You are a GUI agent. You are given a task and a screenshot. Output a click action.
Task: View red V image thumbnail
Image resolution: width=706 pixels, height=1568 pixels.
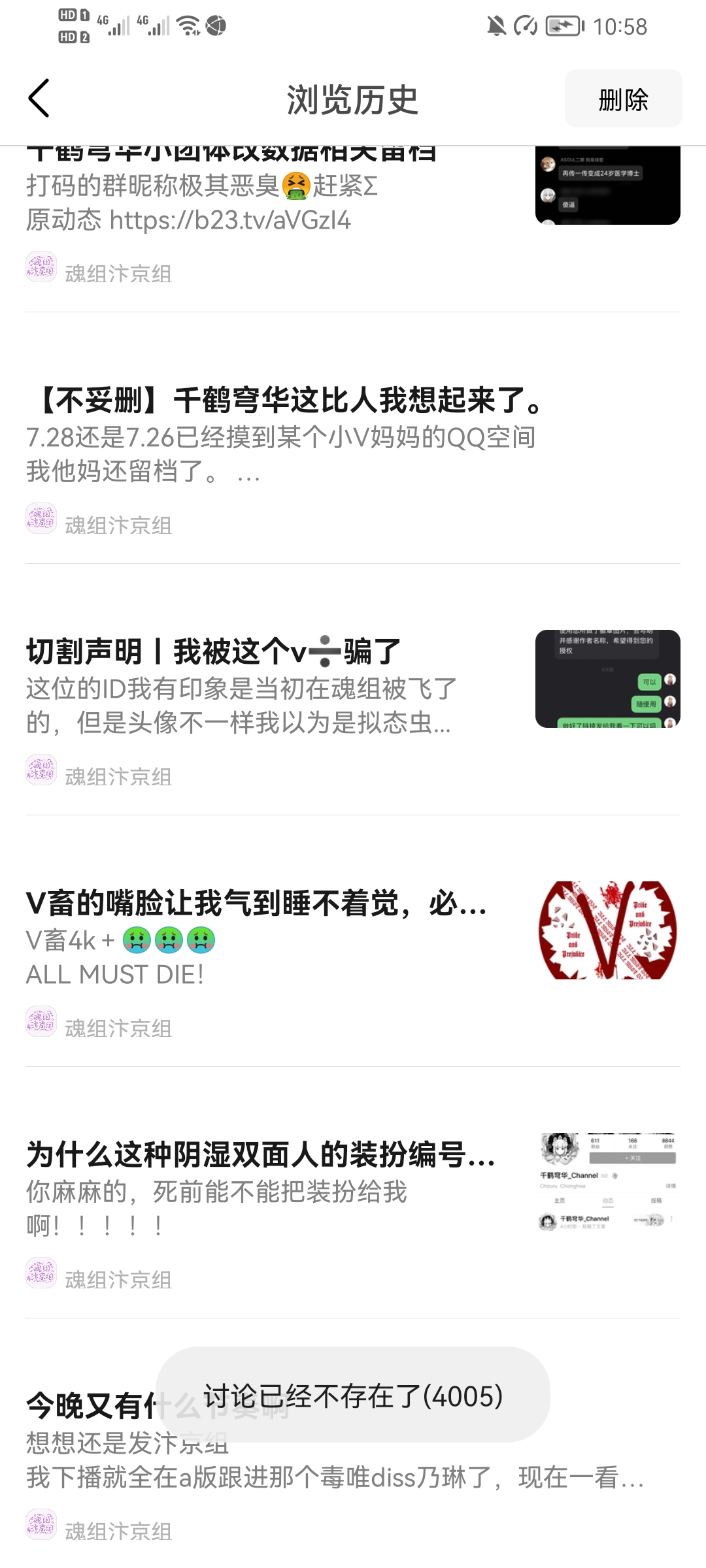click(607, 930)
